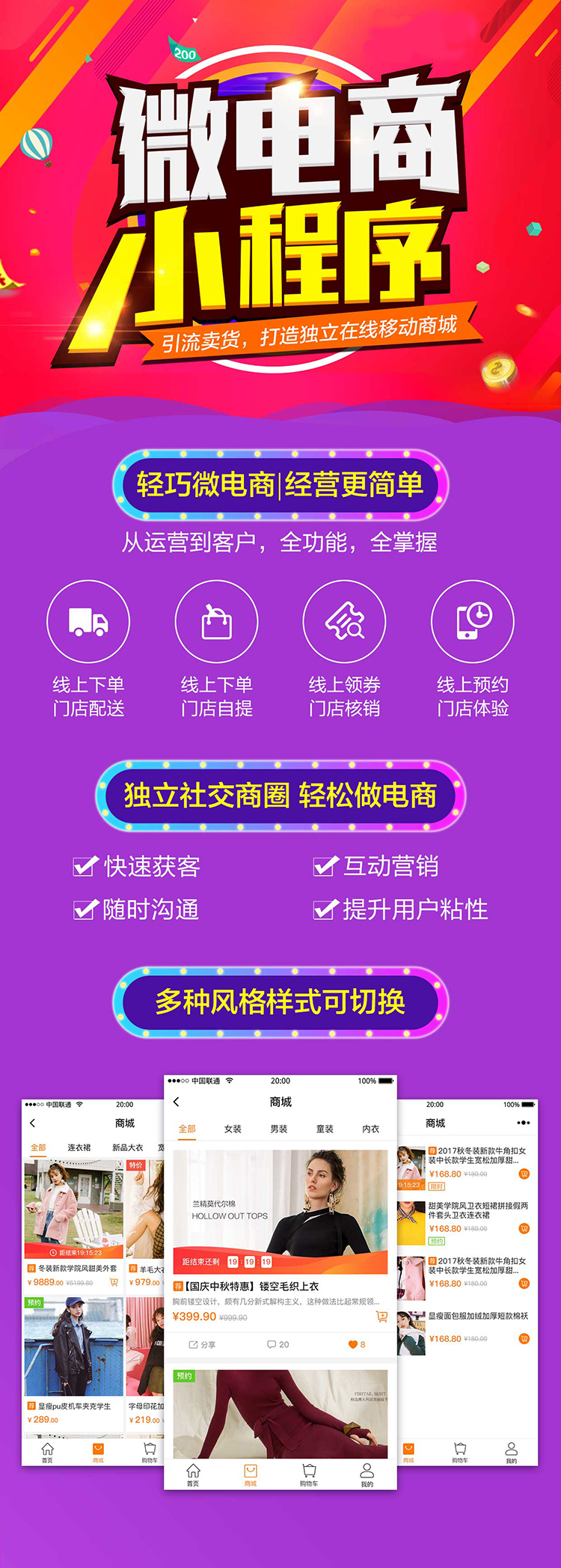Select the 首页 home icon in the bottom nav
The width and height of the screenshot is (561, 1568).
pyautogui.click(x=193, y=1470)
